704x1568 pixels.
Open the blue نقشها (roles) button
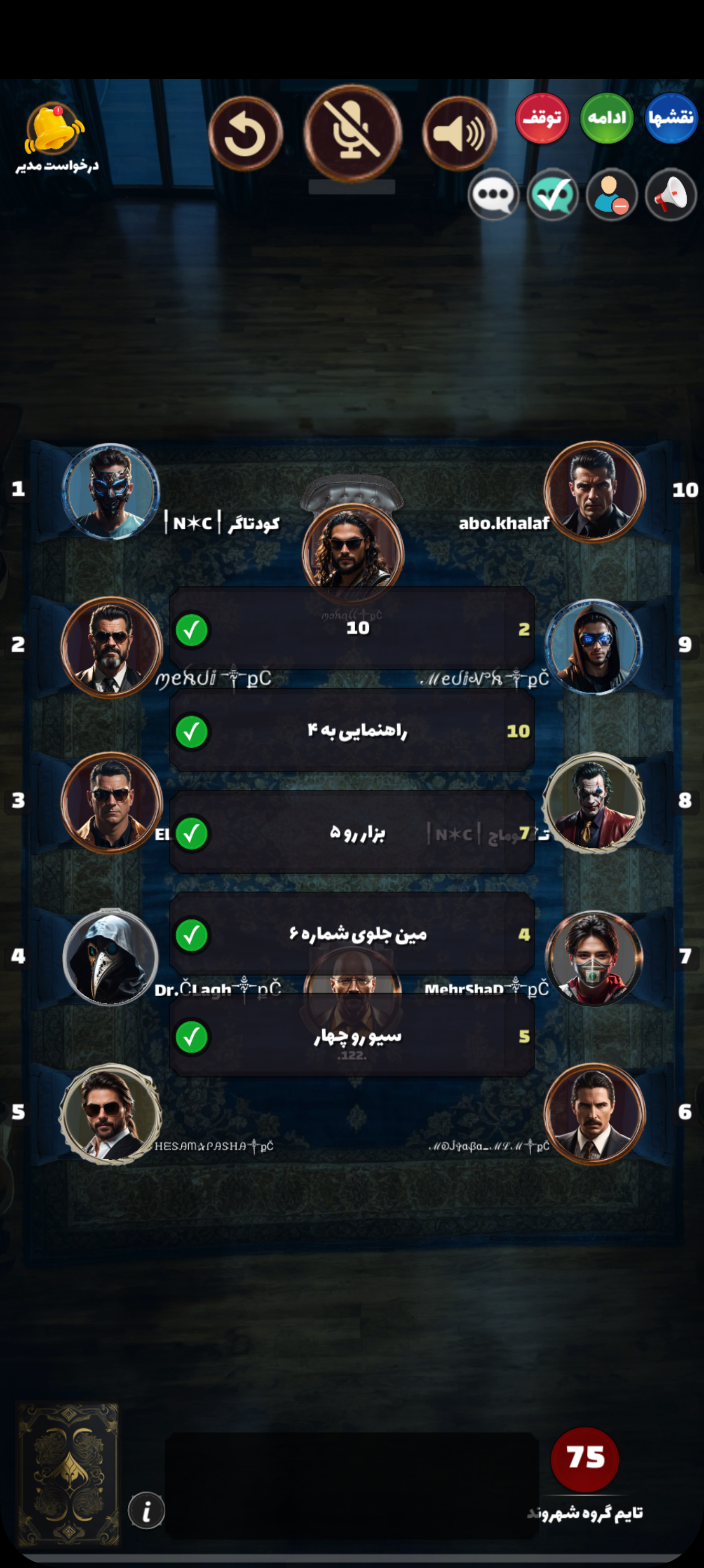point(670,118)
